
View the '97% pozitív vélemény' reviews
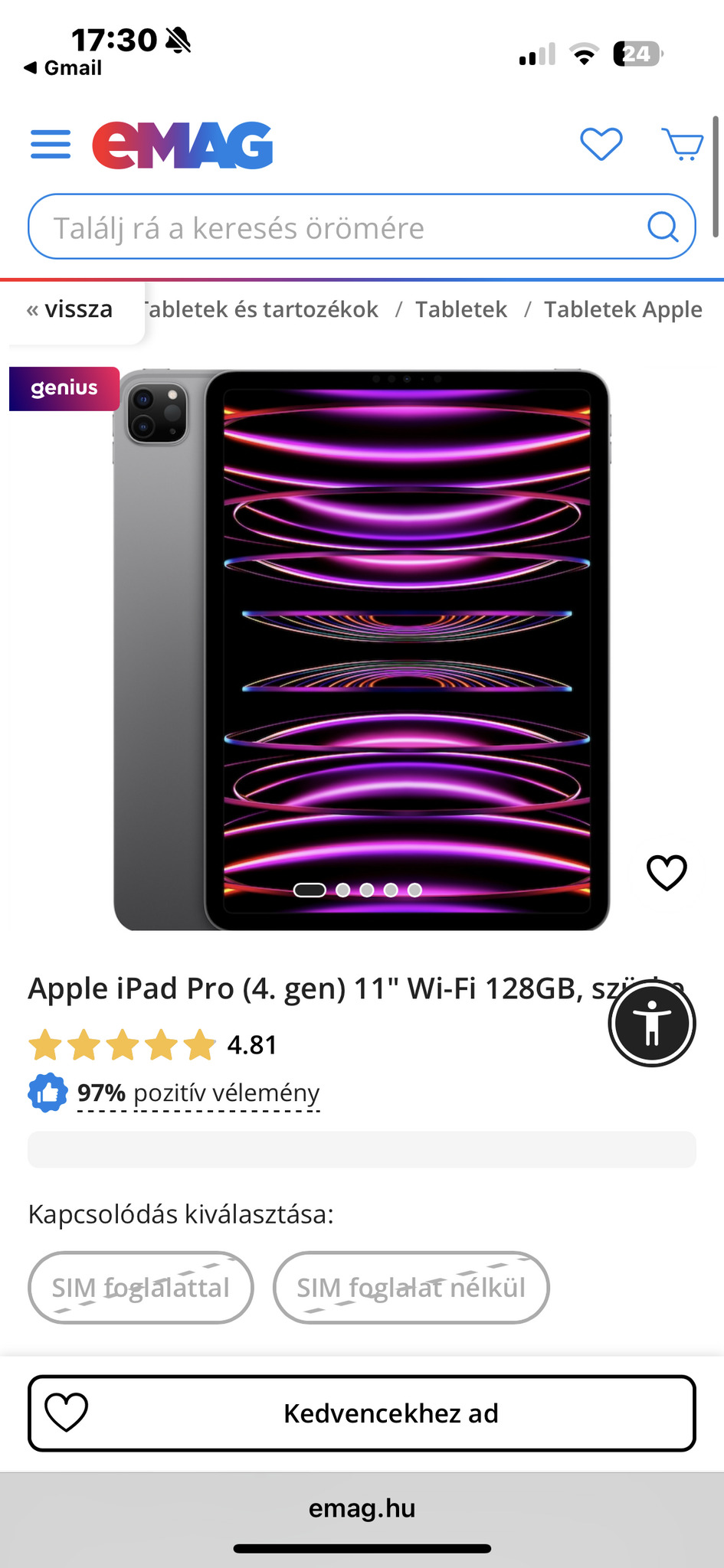(x=198, y=1093)
